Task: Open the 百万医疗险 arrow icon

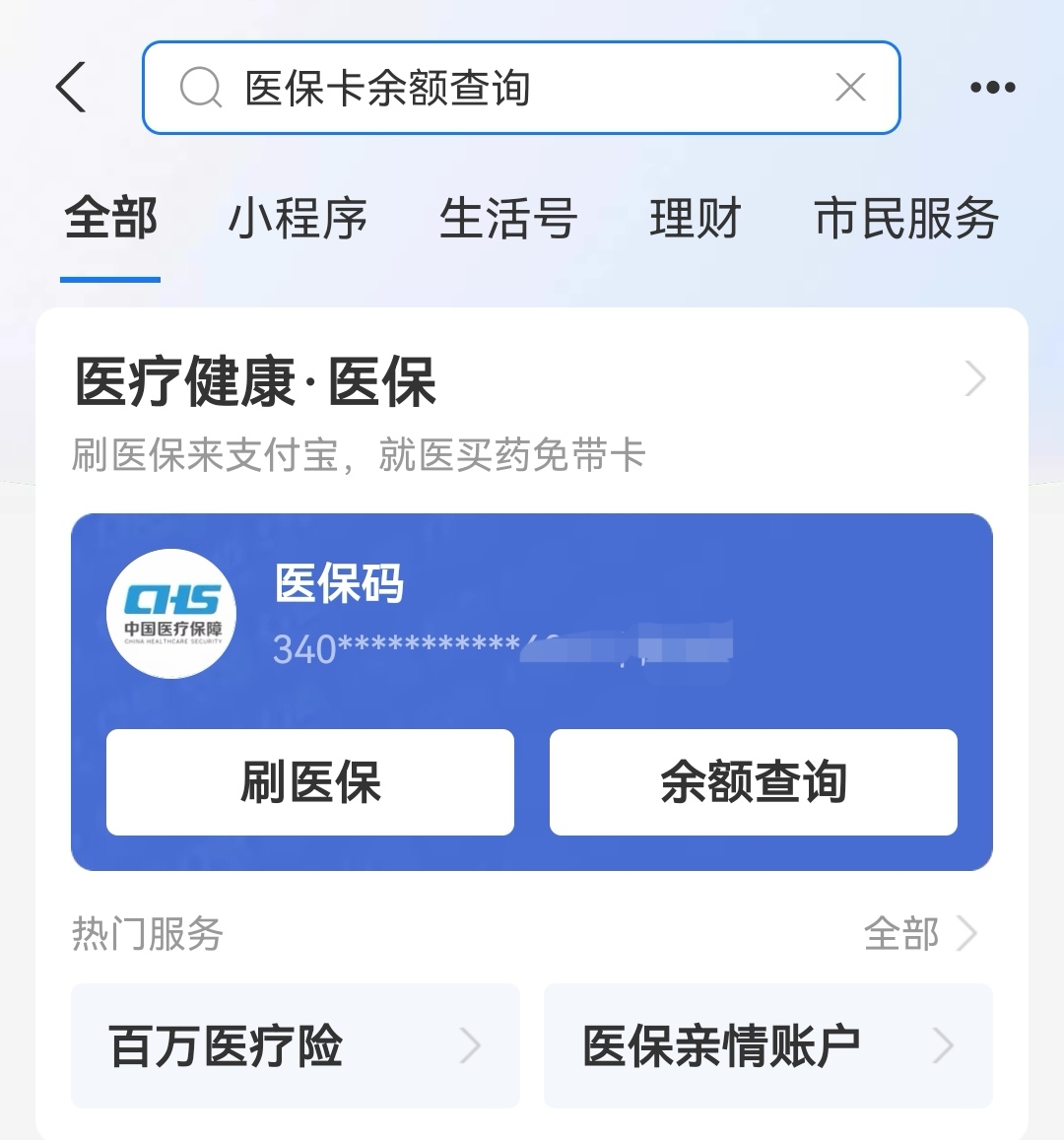Action: click(473, 1046)
